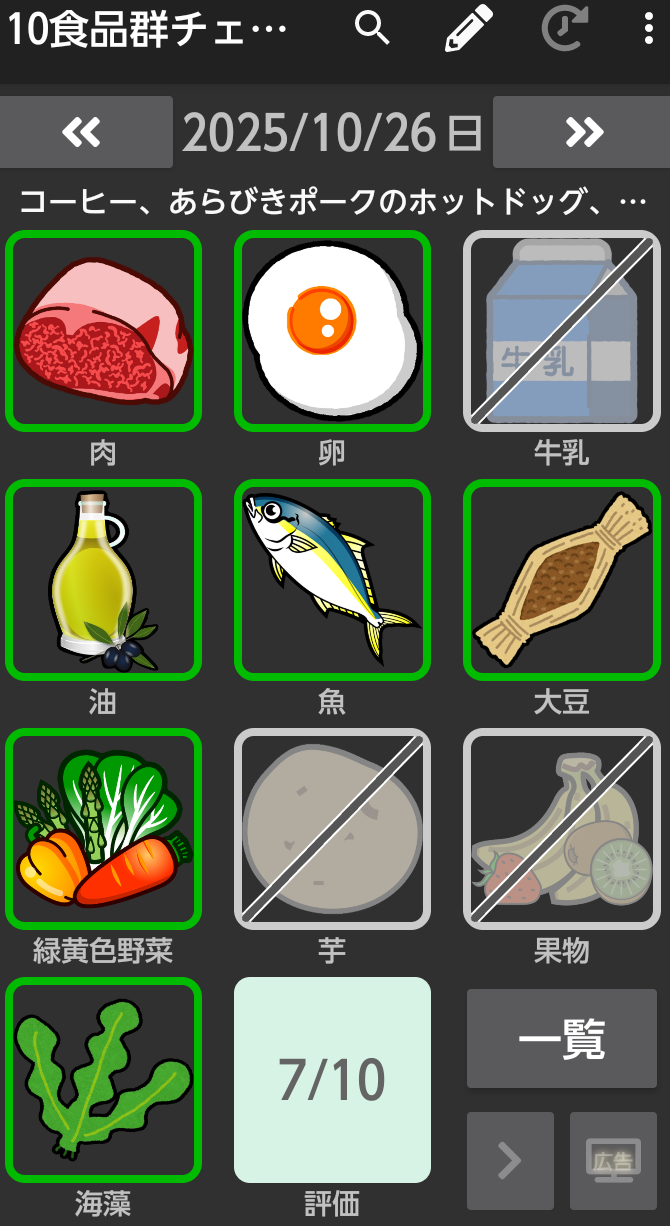
Task: Open the 7/10 評価 score panel
Action: point(332,1079)
